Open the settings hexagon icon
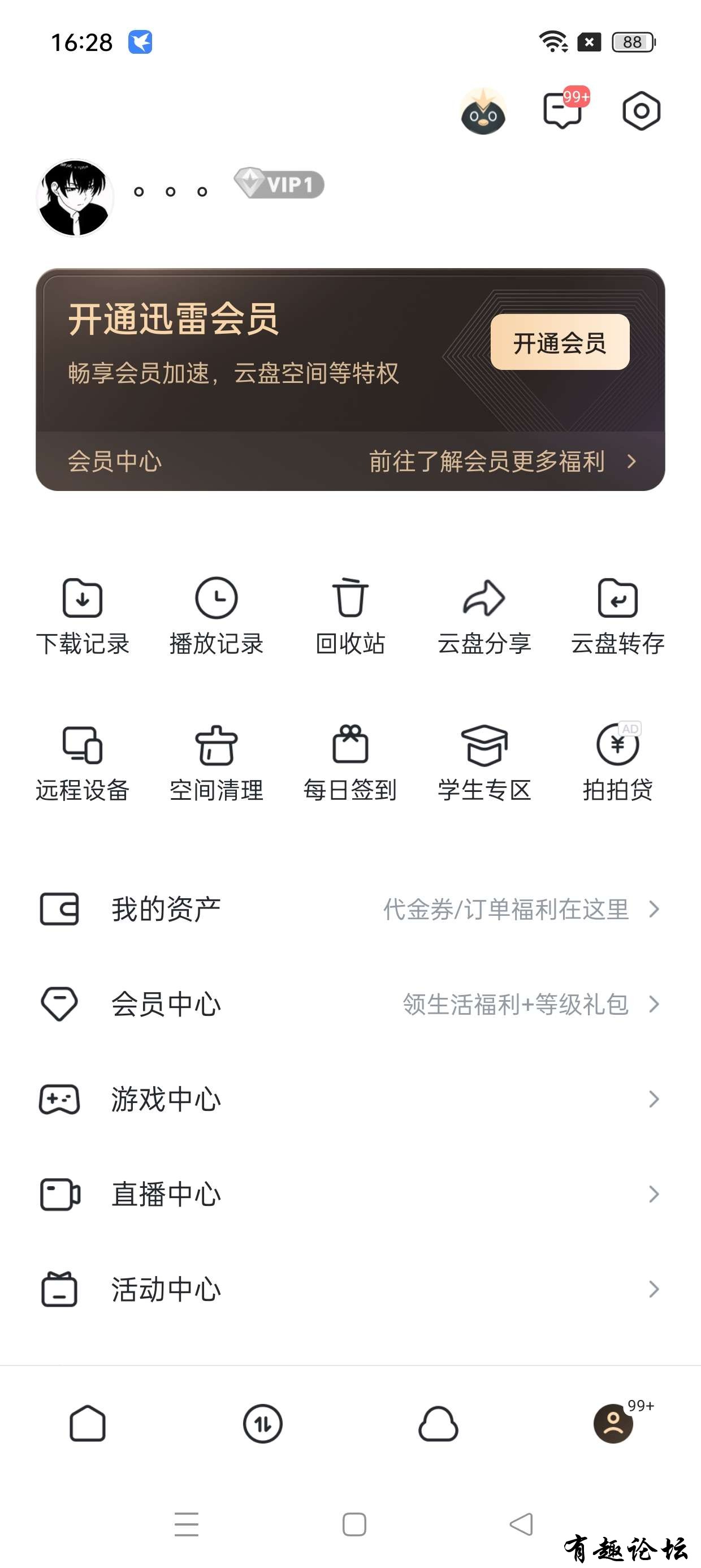This screenshot has width=701, height=1568. tap(641, 111)
